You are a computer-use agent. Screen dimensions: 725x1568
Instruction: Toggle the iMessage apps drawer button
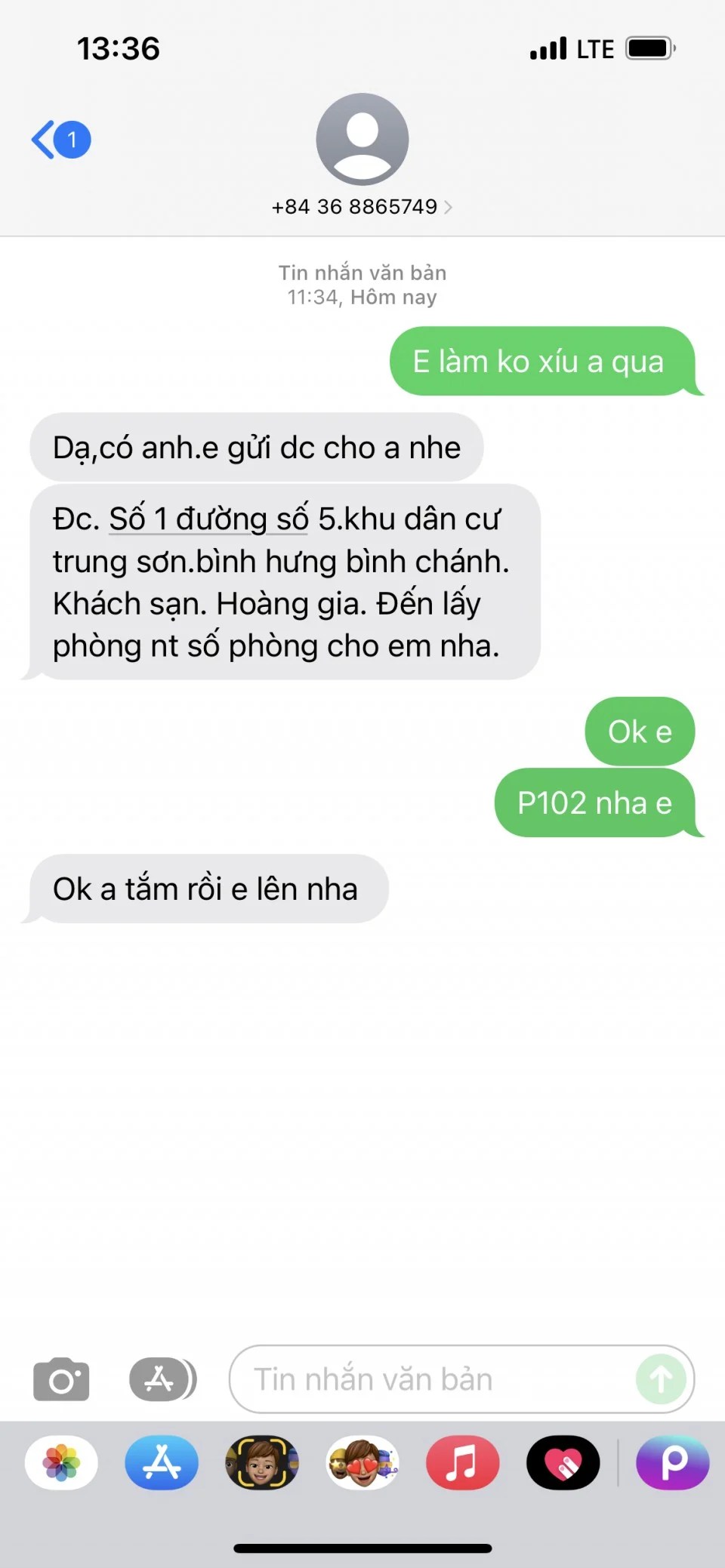(x=162, y=1379)
